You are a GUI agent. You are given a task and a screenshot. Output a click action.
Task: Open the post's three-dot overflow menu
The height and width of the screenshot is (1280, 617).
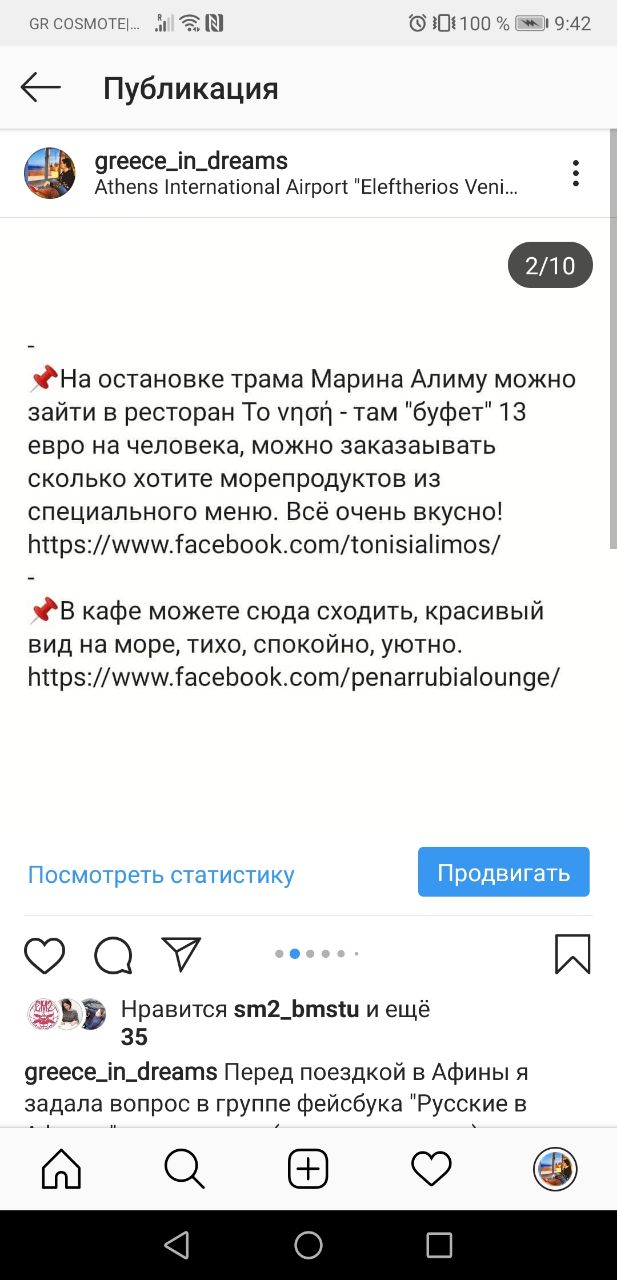click(576, 173)
